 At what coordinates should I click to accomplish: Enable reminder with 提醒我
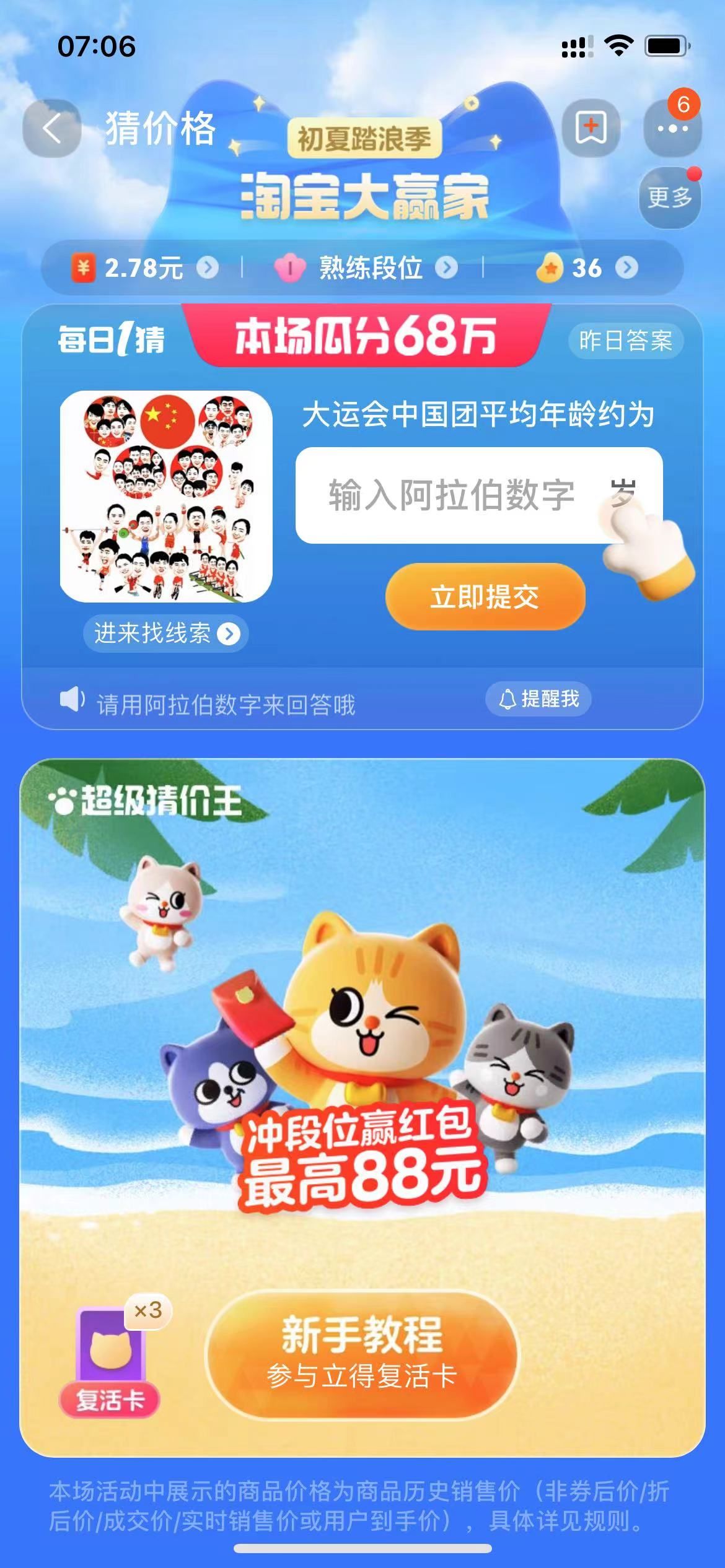click(538, 699)
